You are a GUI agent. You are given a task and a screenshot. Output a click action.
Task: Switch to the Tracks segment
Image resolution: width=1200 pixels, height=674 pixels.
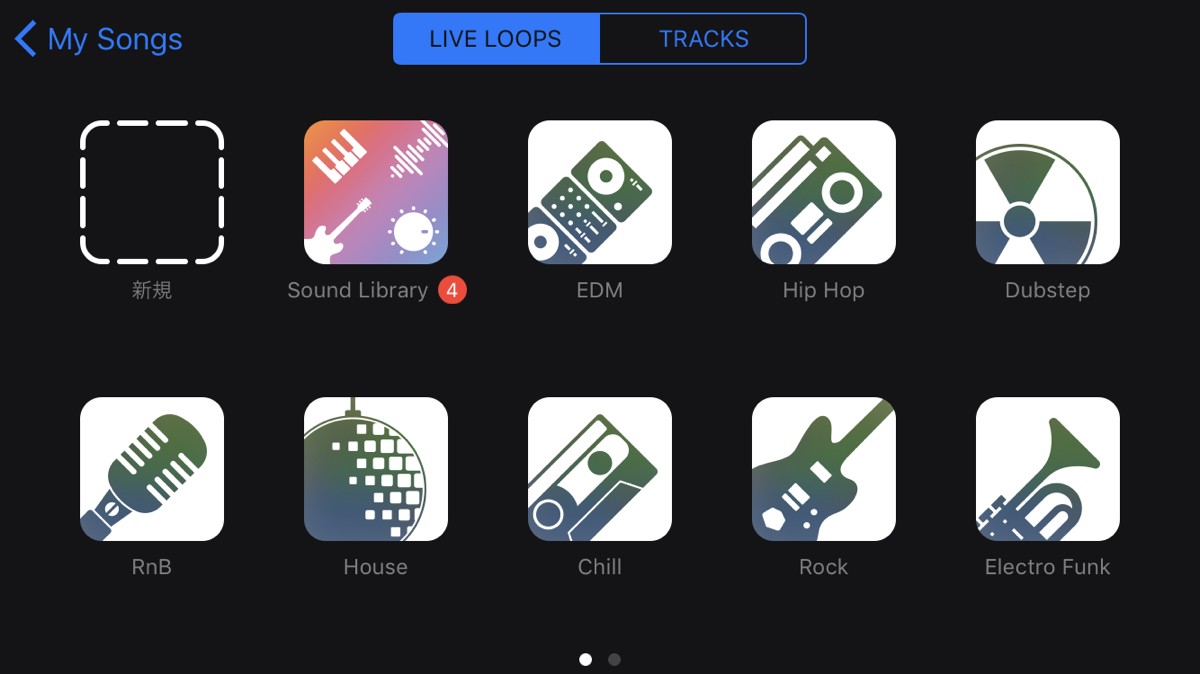(703, 39)
